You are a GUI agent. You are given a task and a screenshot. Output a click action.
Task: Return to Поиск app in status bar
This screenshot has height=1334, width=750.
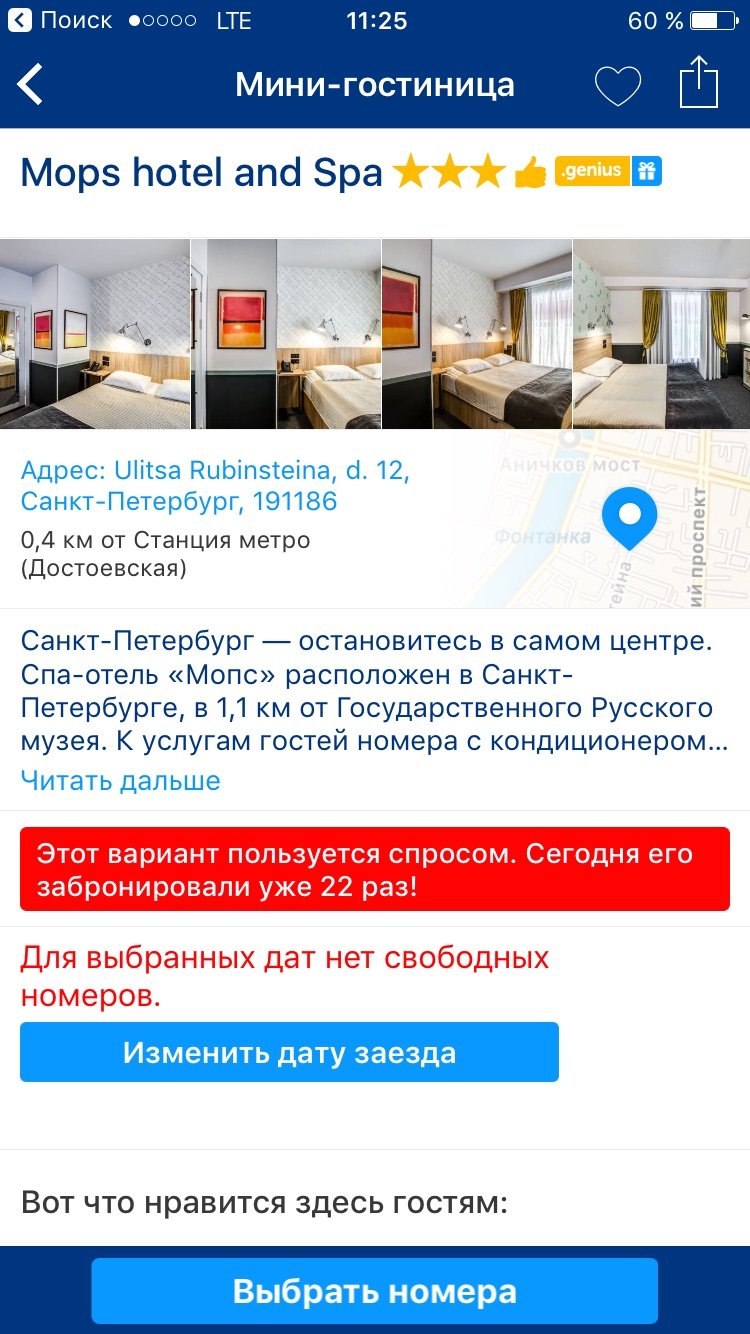tap(60, 20)
